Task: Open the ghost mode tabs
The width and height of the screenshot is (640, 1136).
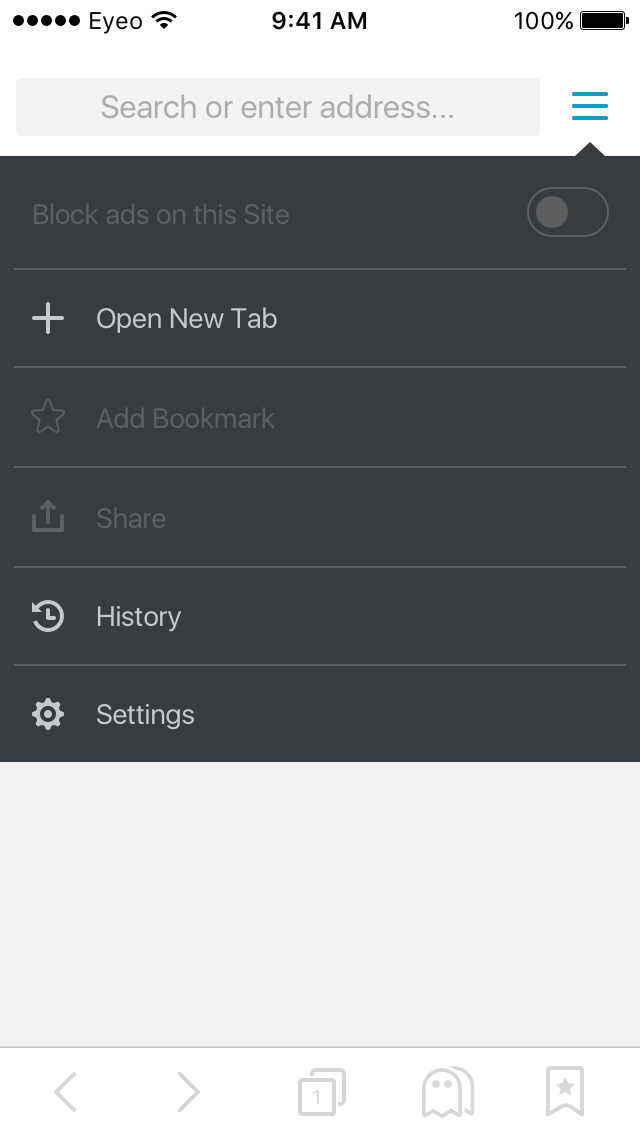Action: click(448, 1091)
